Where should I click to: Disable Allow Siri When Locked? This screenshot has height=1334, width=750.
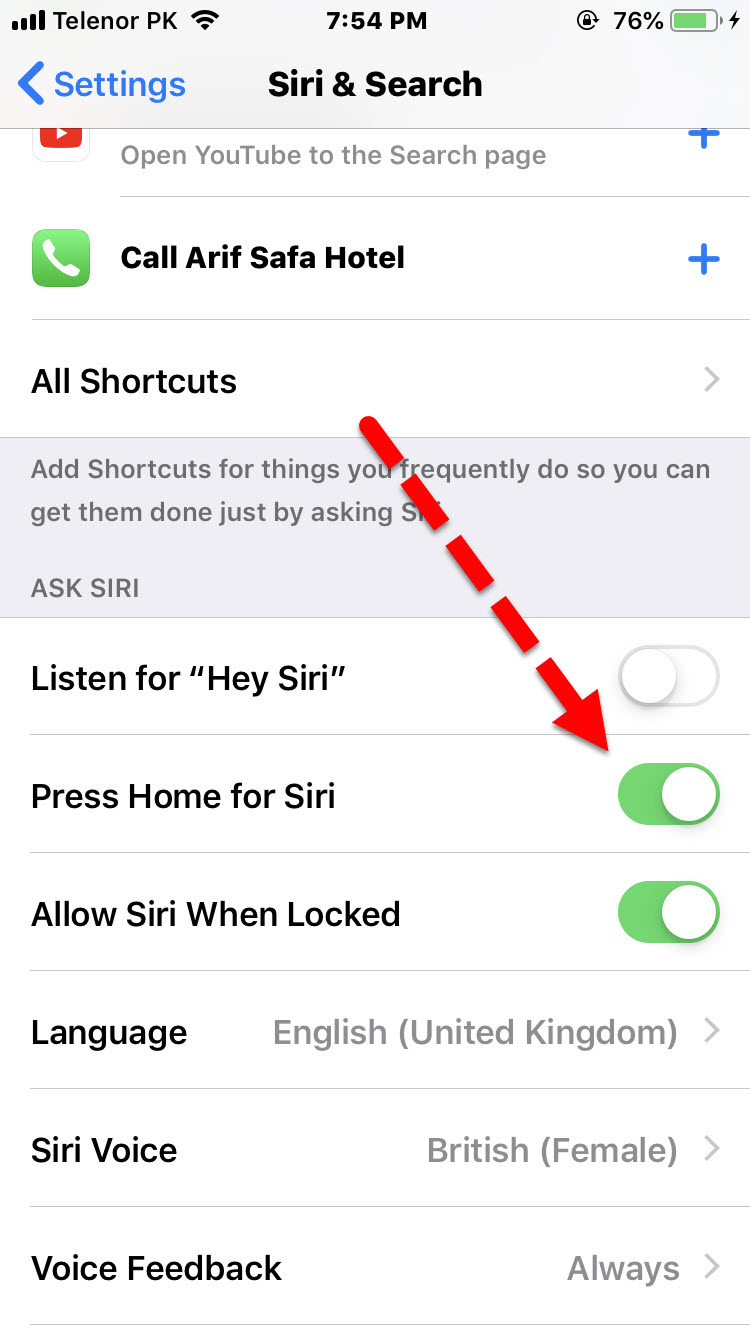point(669,913)
